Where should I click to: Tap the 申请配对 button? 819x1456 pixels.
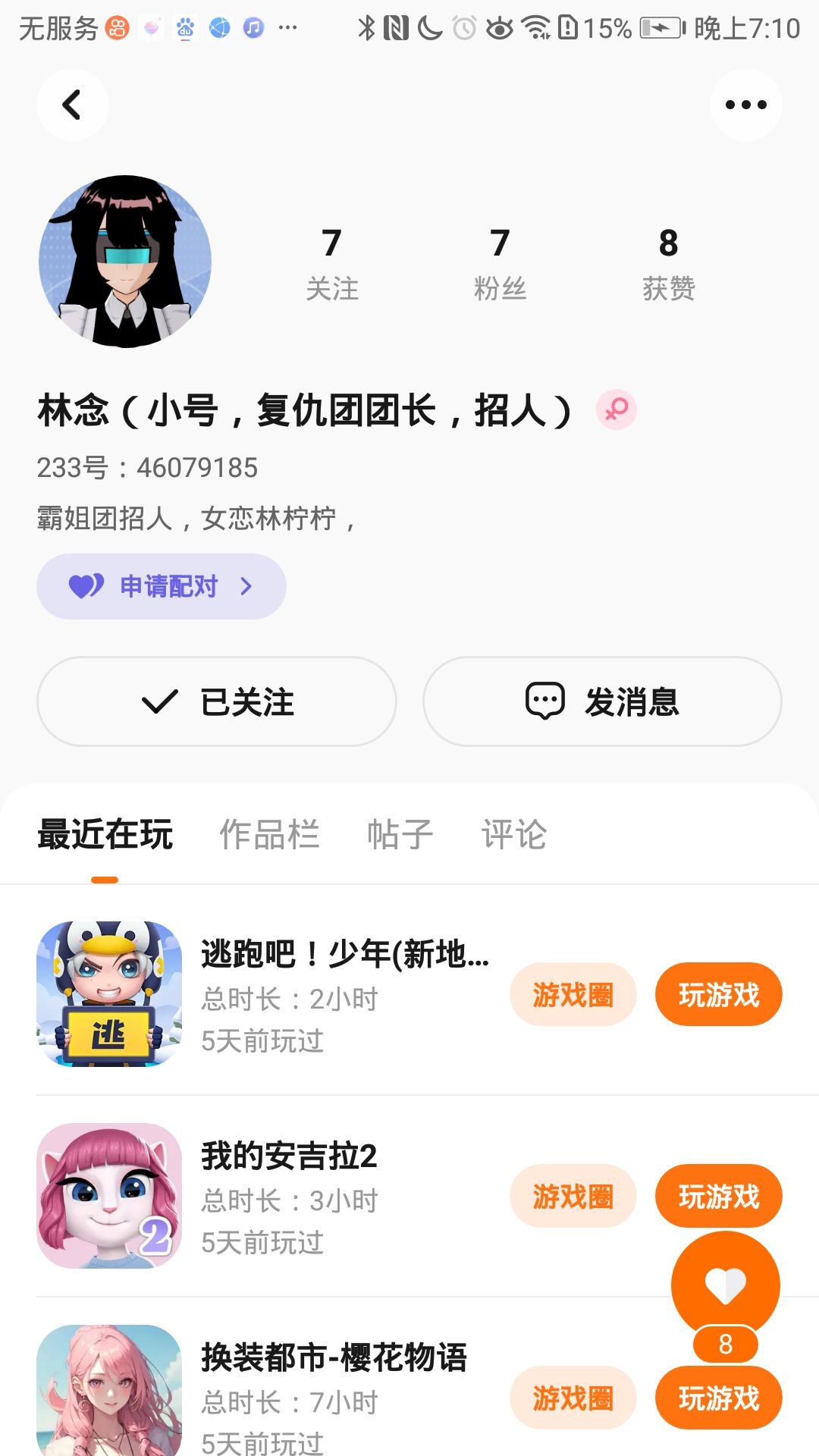coord(162,586)
